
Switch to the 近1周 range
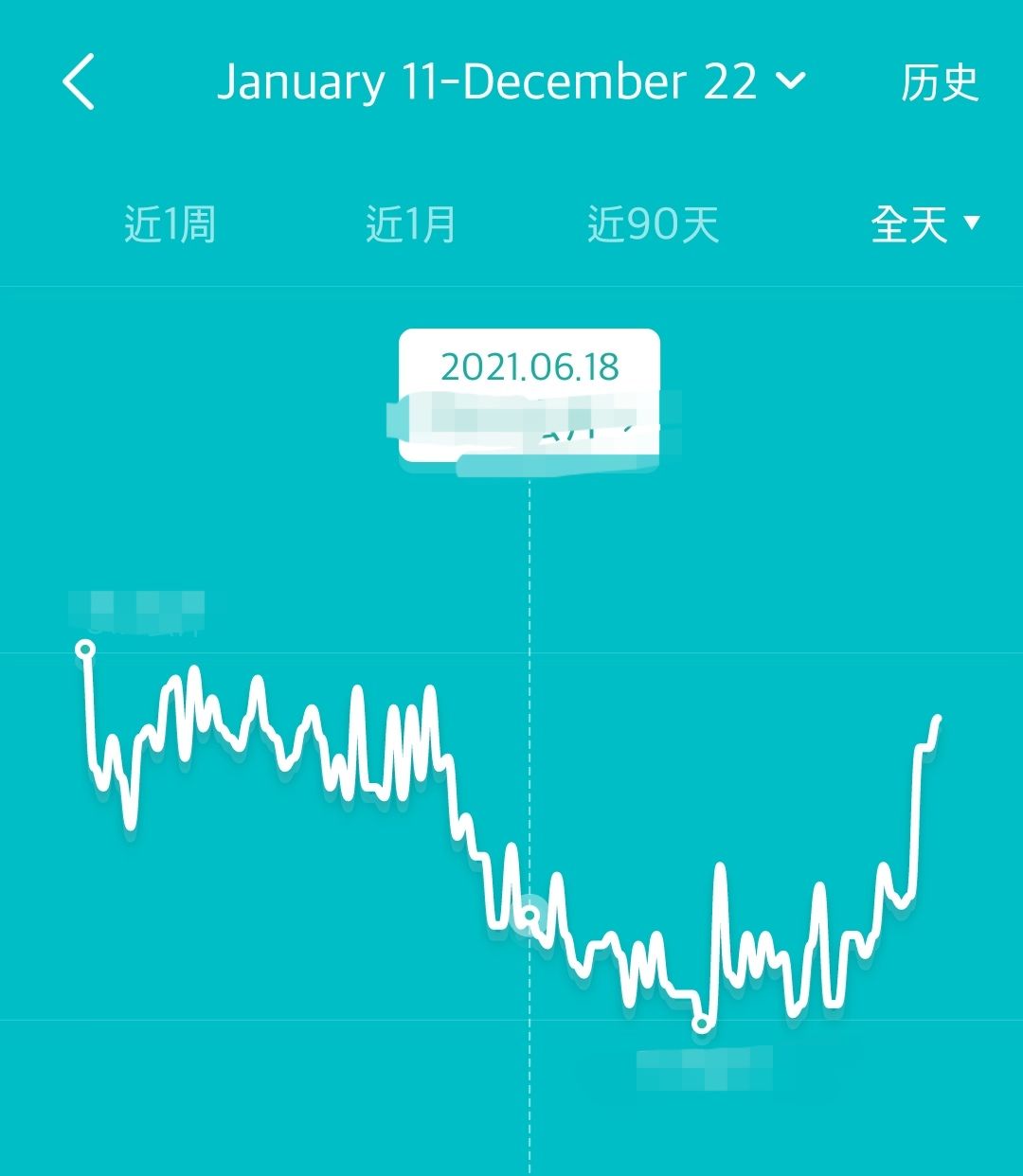pyautogui.click(x=170, y=225)
